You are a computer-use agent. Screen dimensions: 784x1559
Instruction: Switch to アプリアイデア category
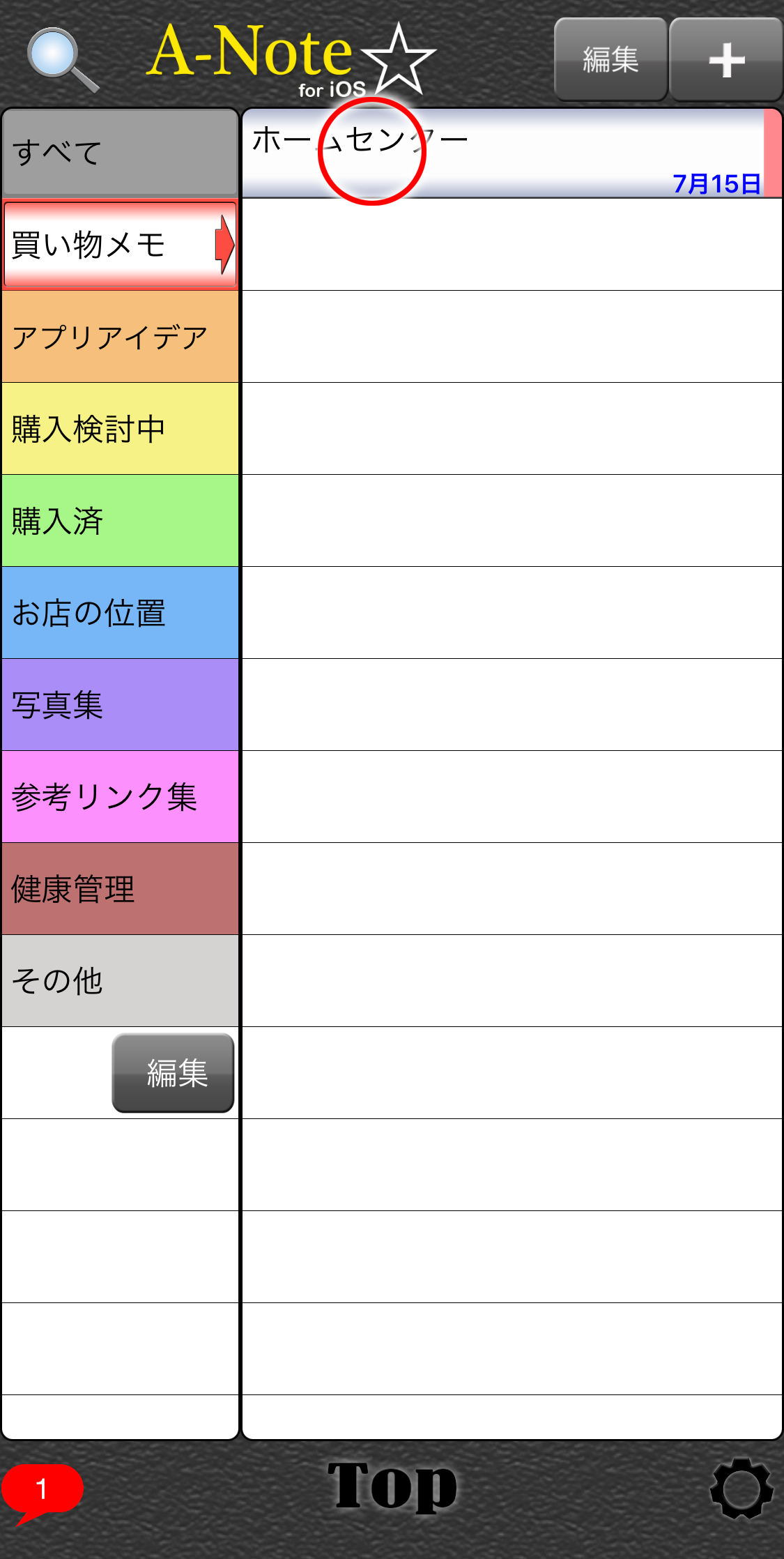121,337
